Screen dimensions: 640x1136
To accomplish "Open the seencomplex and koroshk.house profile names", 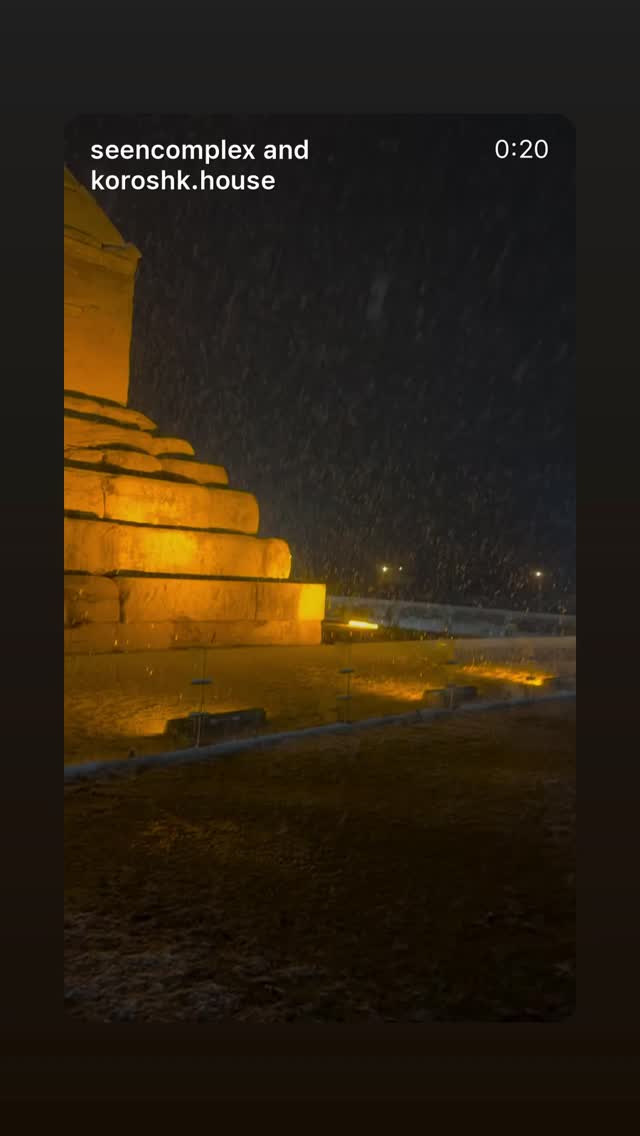I will [x=199, y=165].
